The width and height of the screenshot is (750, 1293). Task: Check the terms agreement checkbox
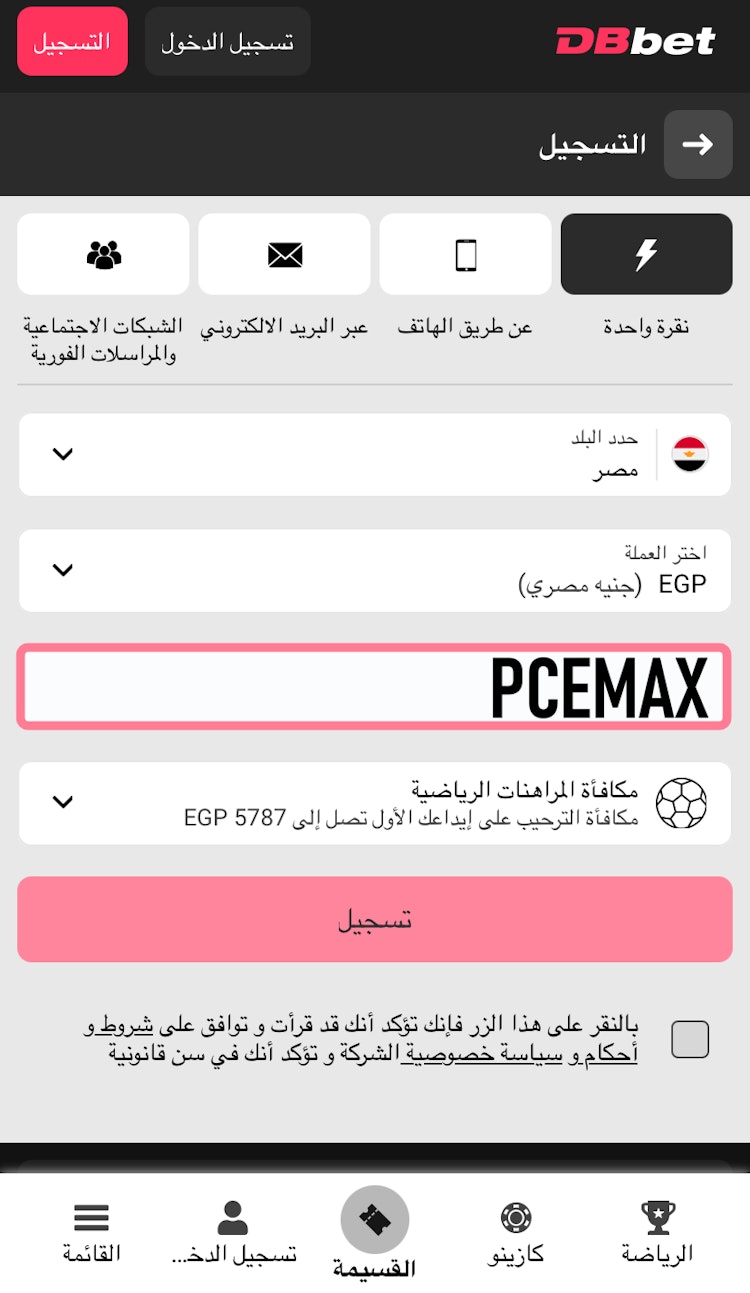[x=690, y=1039]
